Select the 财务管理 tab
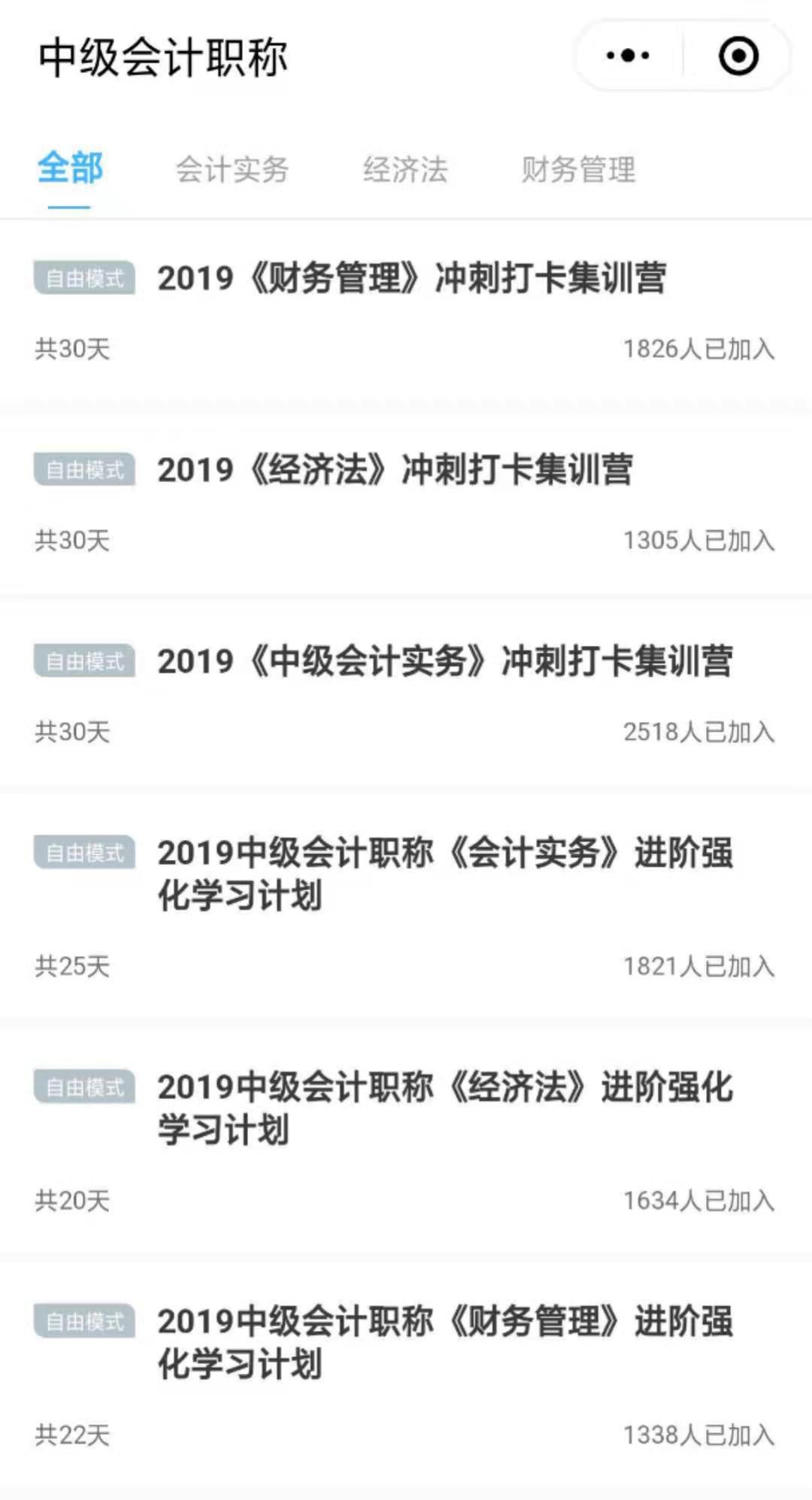 point(579,171)
